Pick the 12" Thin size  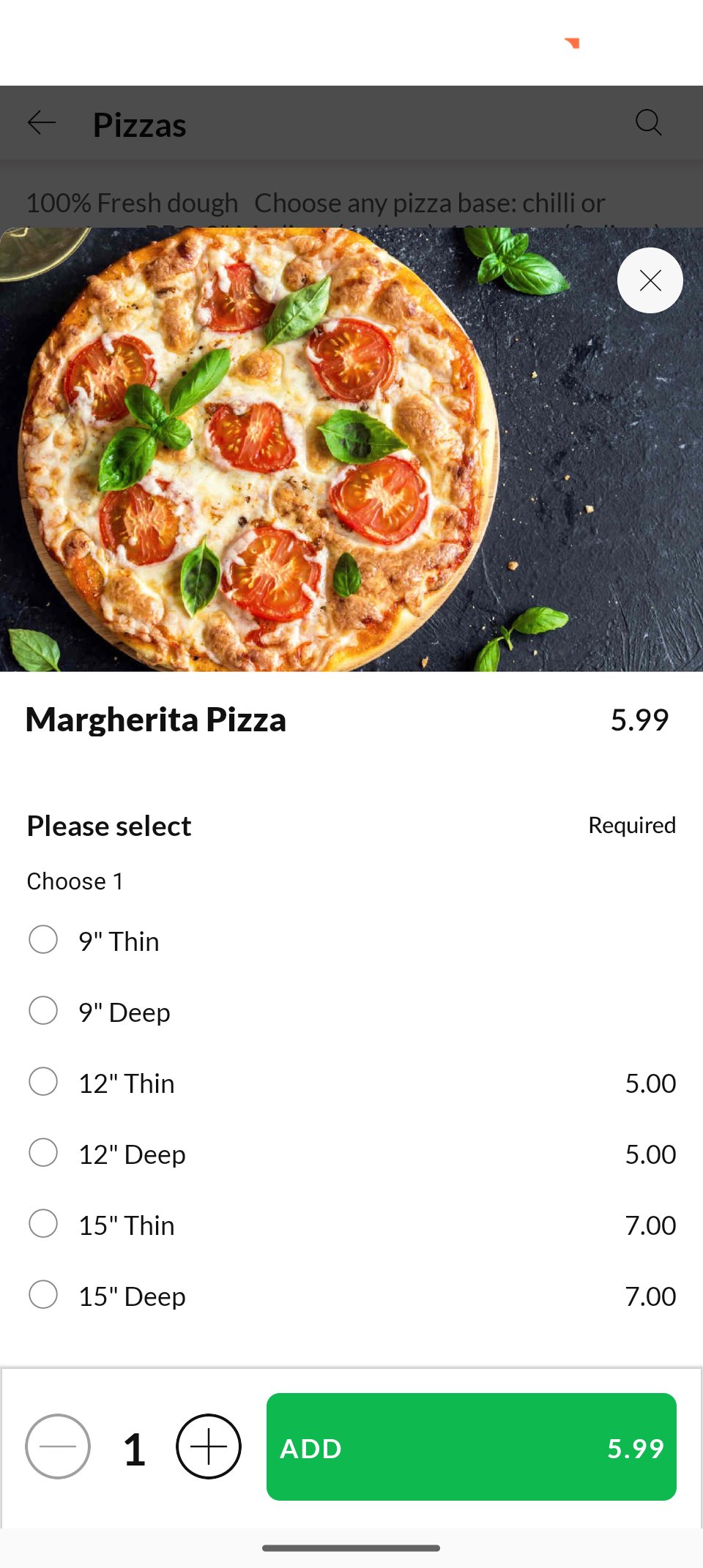(x=43, y=1082)
